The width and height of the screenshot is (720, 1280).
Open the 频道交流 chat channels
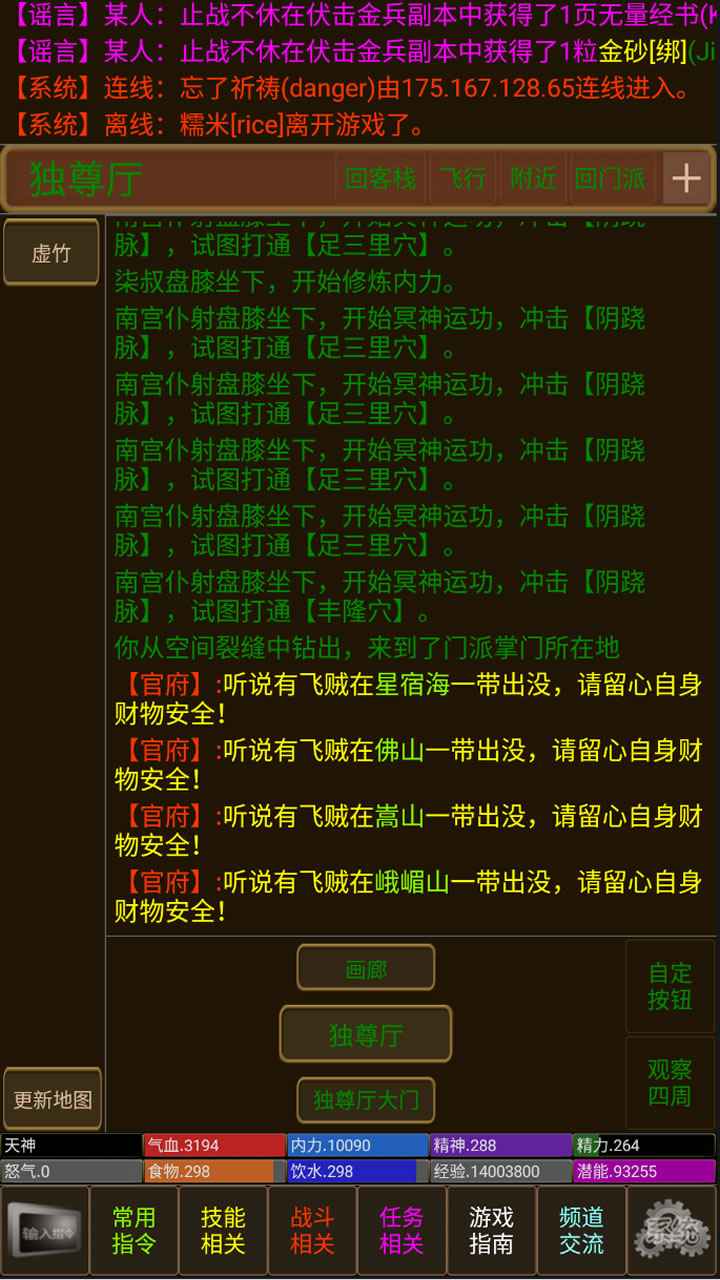581,1231
